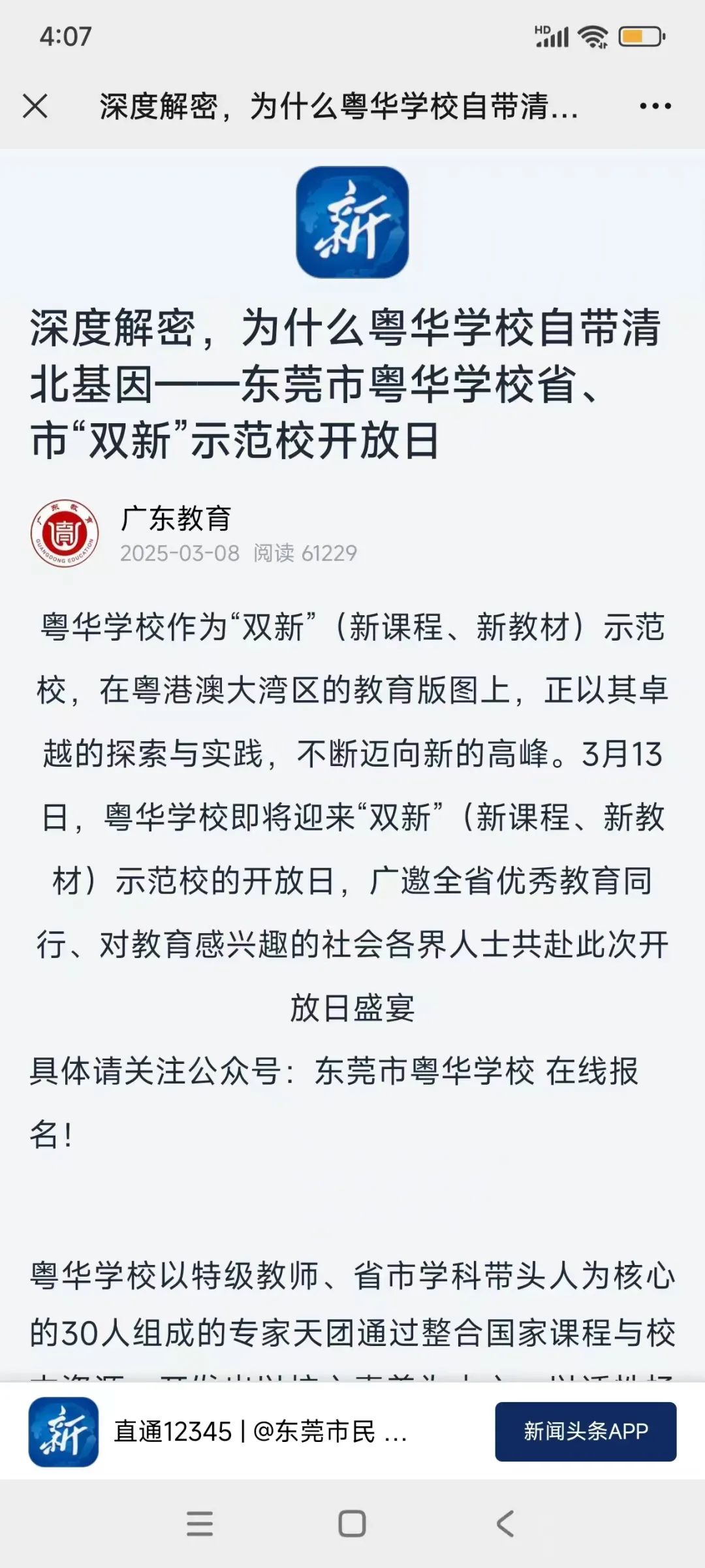Open the recent apps menu button
The image size is (705, 1568).
(200, 1524)
